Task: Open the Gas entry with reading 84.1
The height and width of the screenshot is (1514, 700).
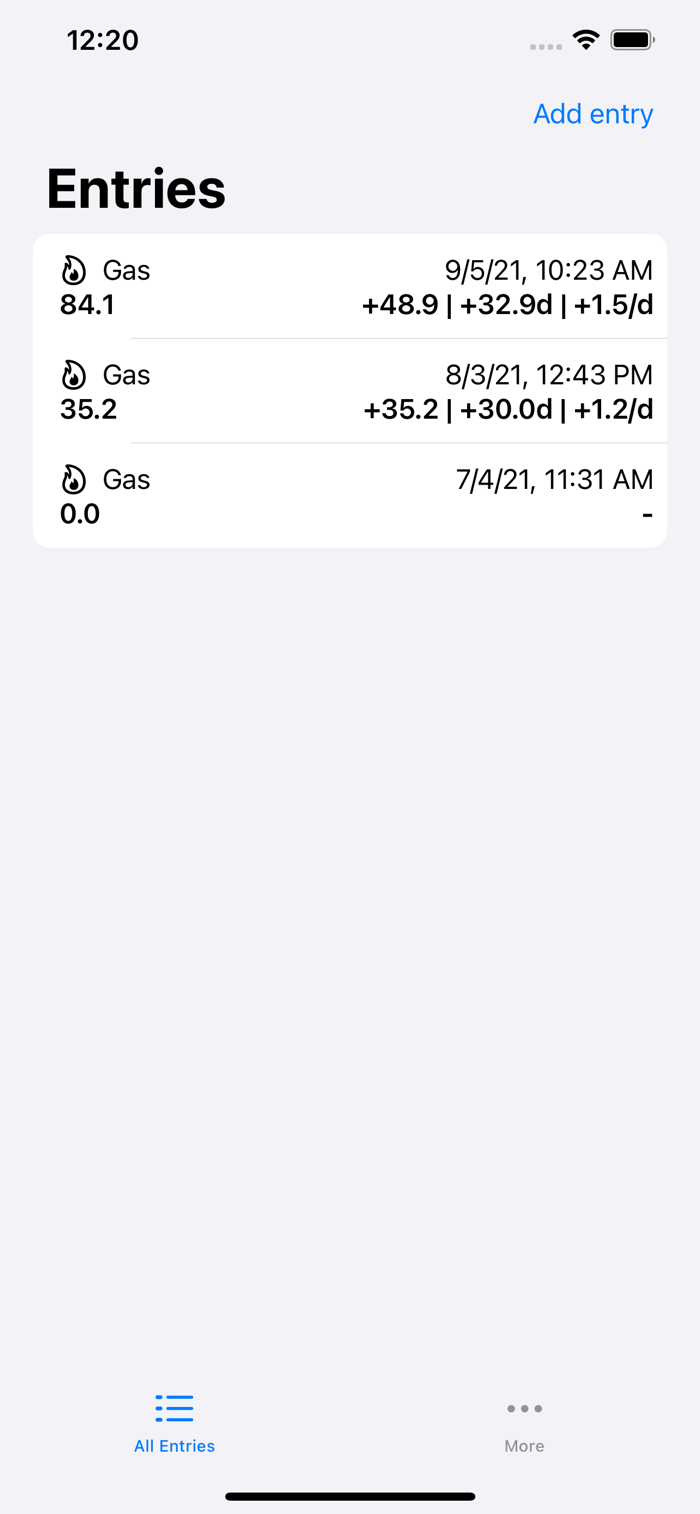Action: coord(350,287)
